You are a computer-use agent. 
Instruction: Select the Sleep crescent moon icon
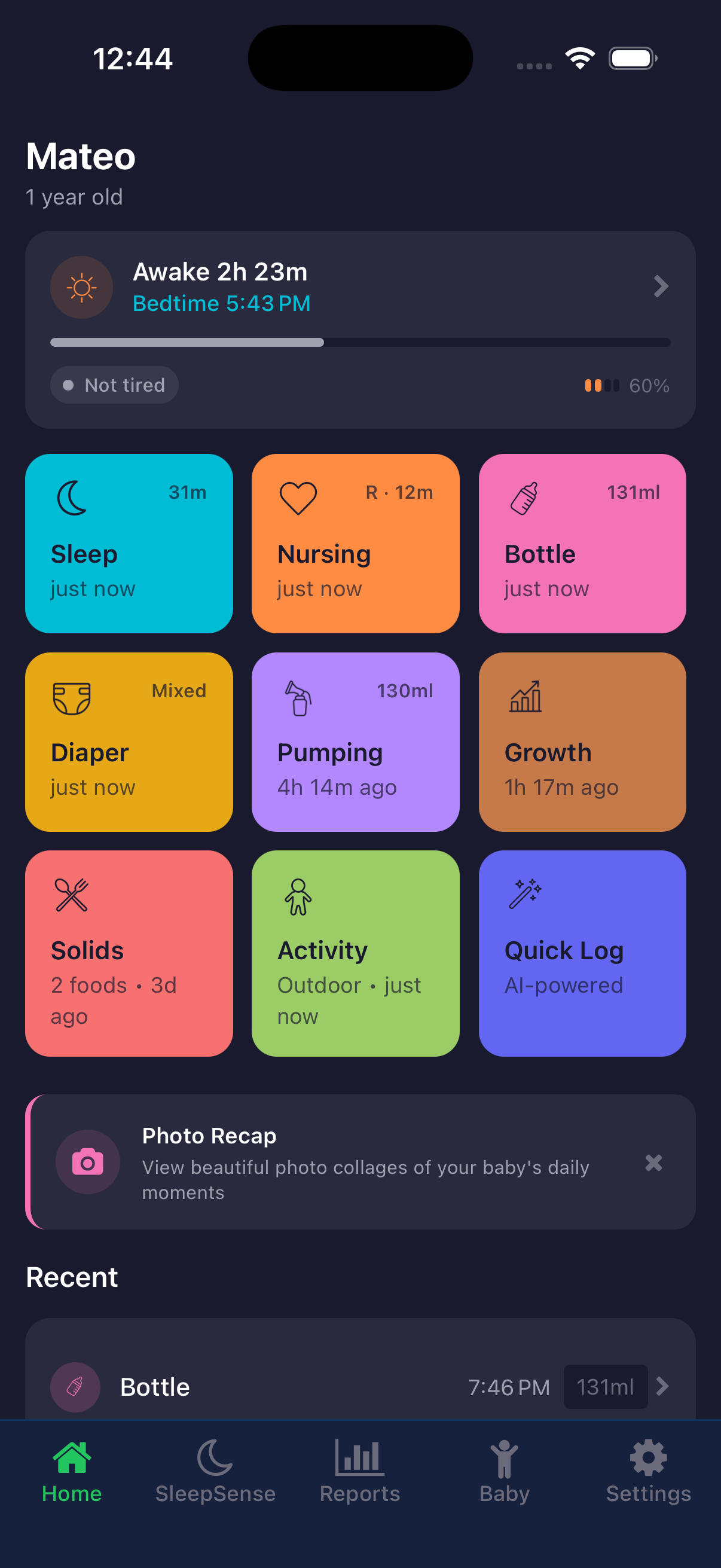click(71, 496)
